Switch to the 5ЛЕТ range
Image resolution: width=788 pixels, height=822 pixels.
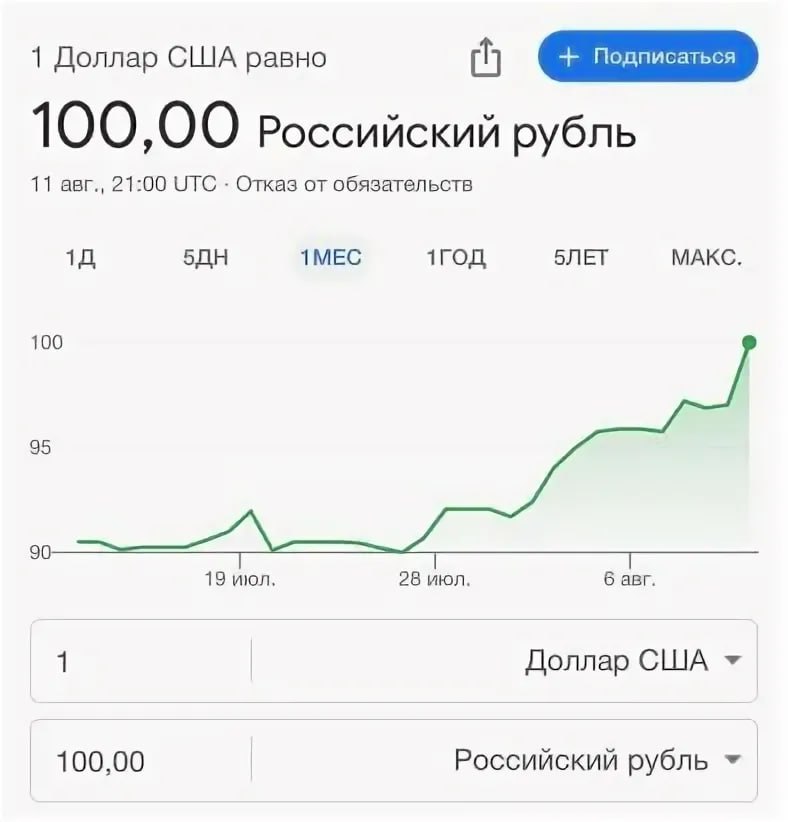pyautogui.click(x=582, y=258)
